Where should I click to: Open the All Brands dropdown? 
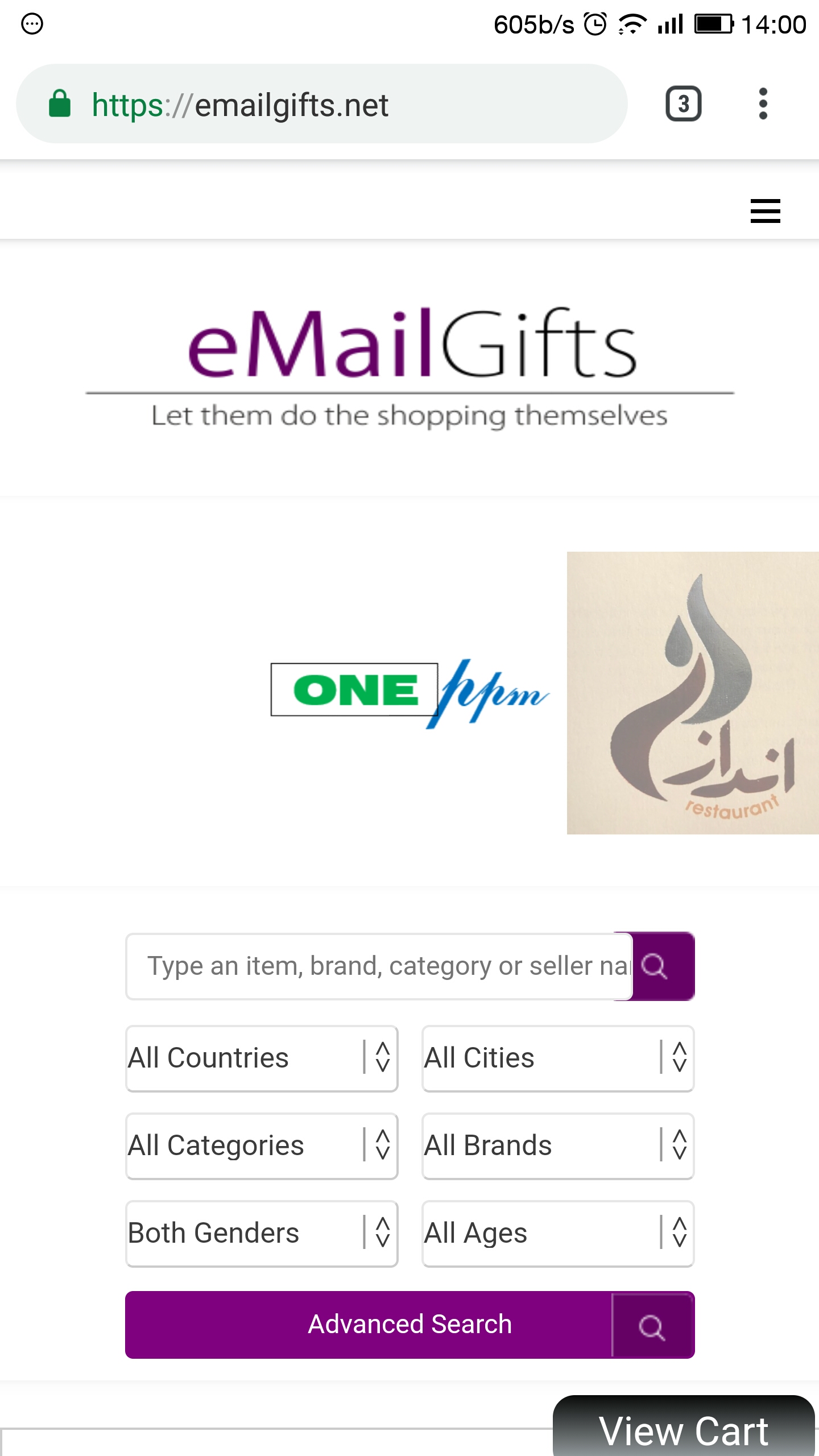coord(557,1146)
